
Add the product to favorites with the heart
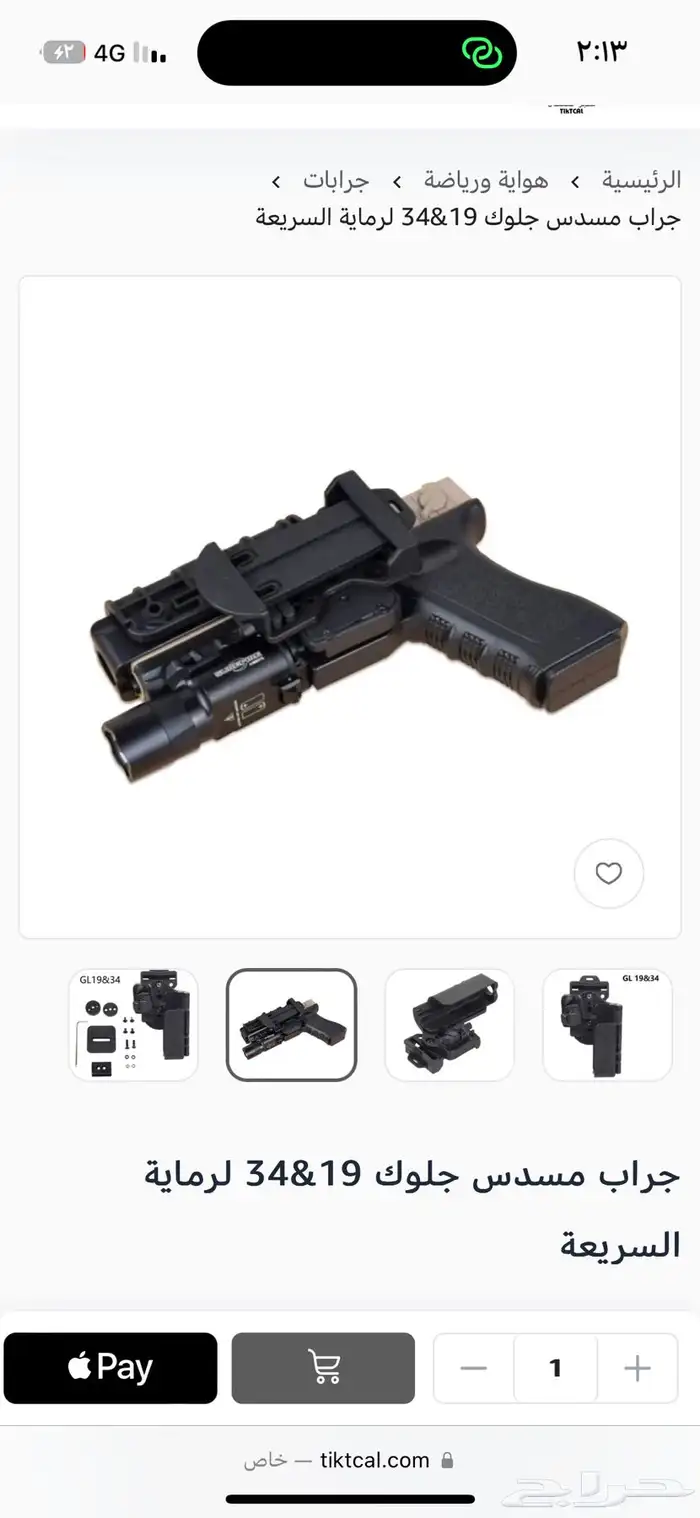point(608,873)
